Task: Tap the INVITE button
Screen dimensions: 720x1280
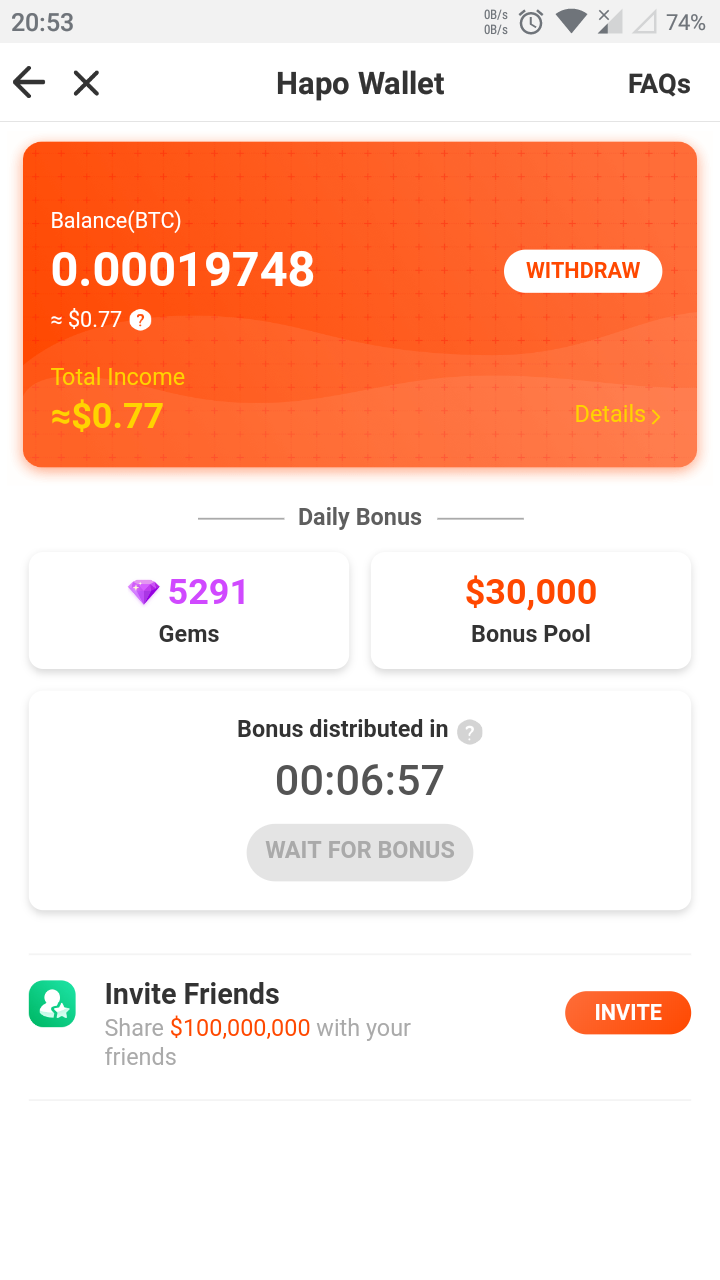Action: click(627, 1012)
